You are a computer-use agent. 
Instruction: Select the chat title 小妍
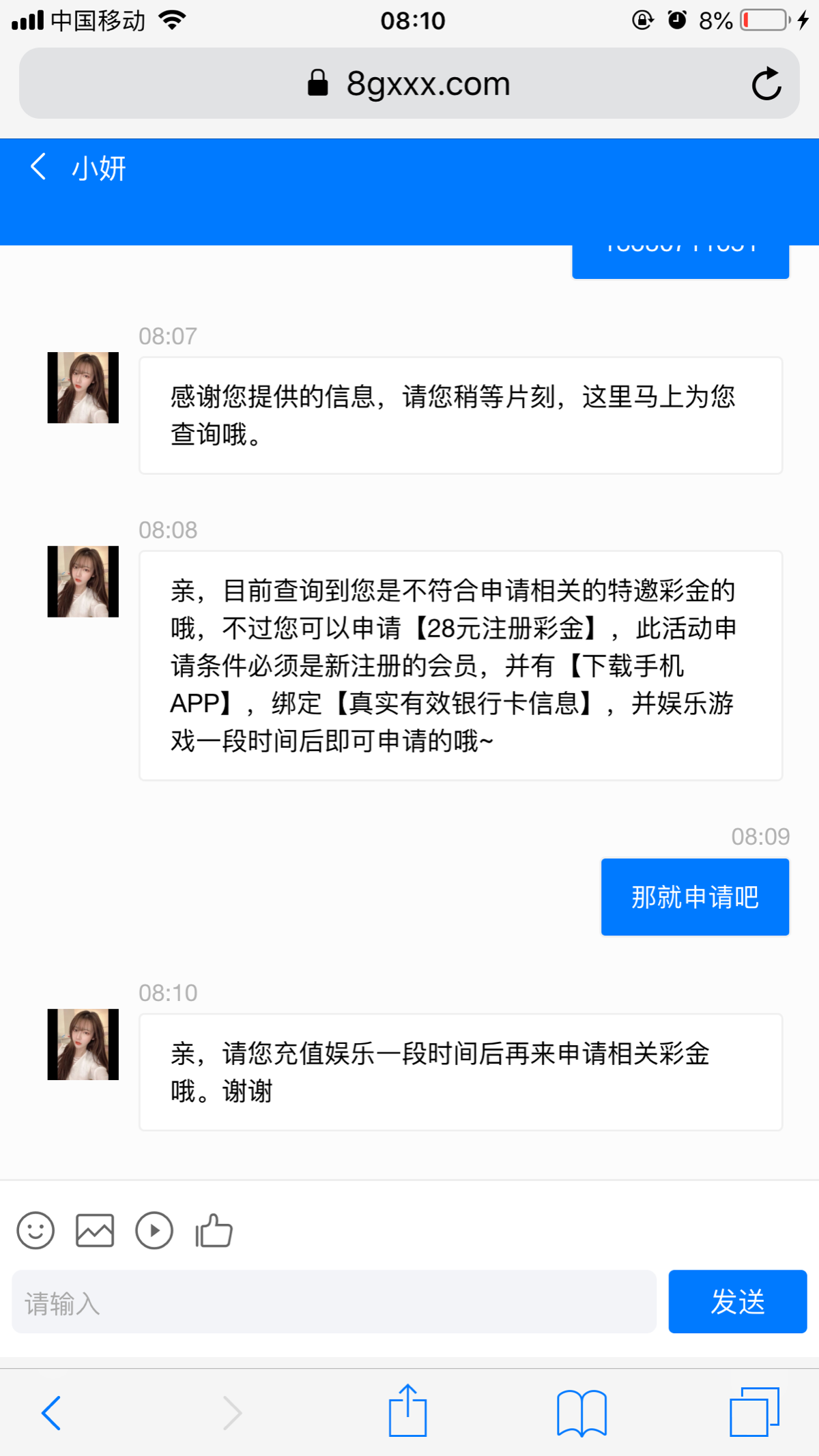pyautogui.click(x=99, y=168)
